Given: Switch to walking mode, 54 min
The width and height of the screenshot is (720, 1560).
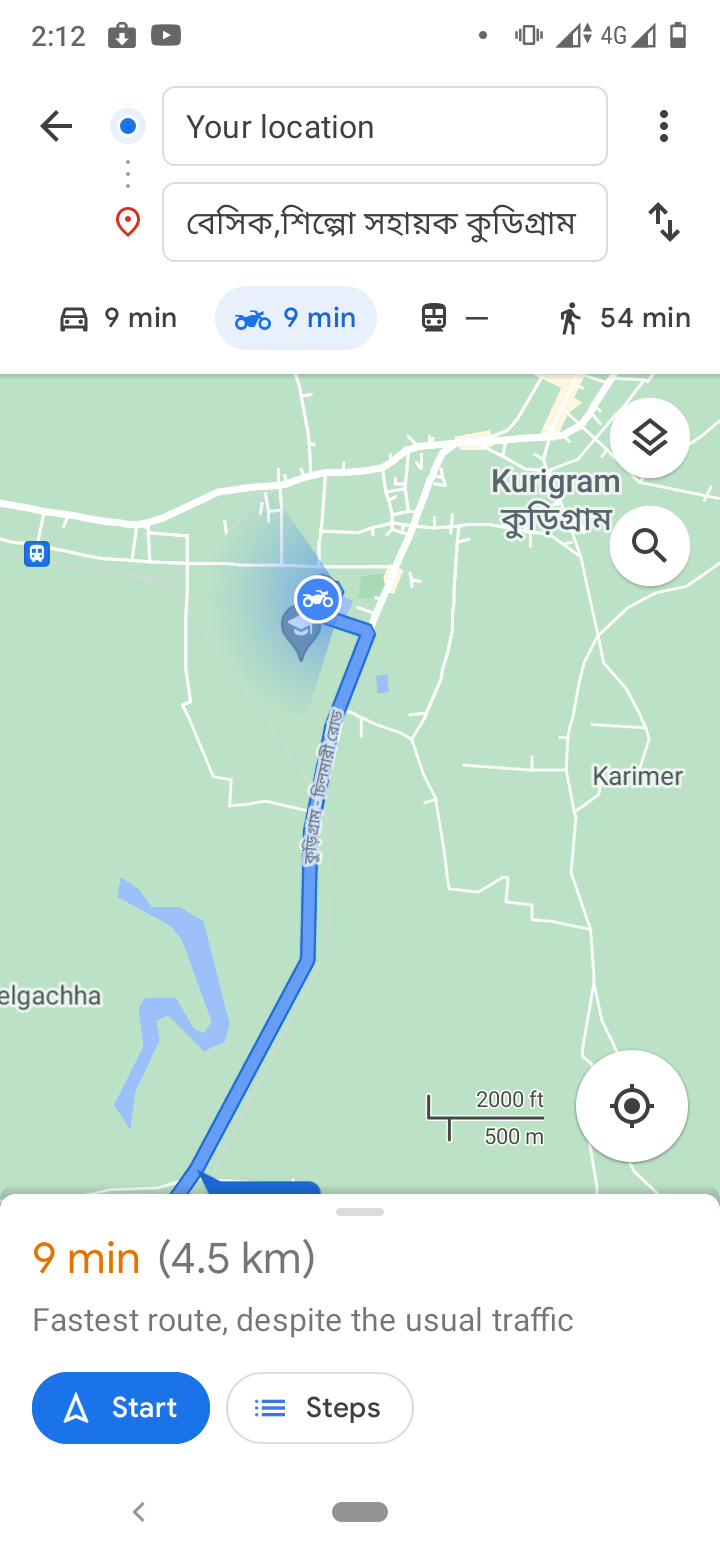Looking at the screenshot, I should click(624, 318).
